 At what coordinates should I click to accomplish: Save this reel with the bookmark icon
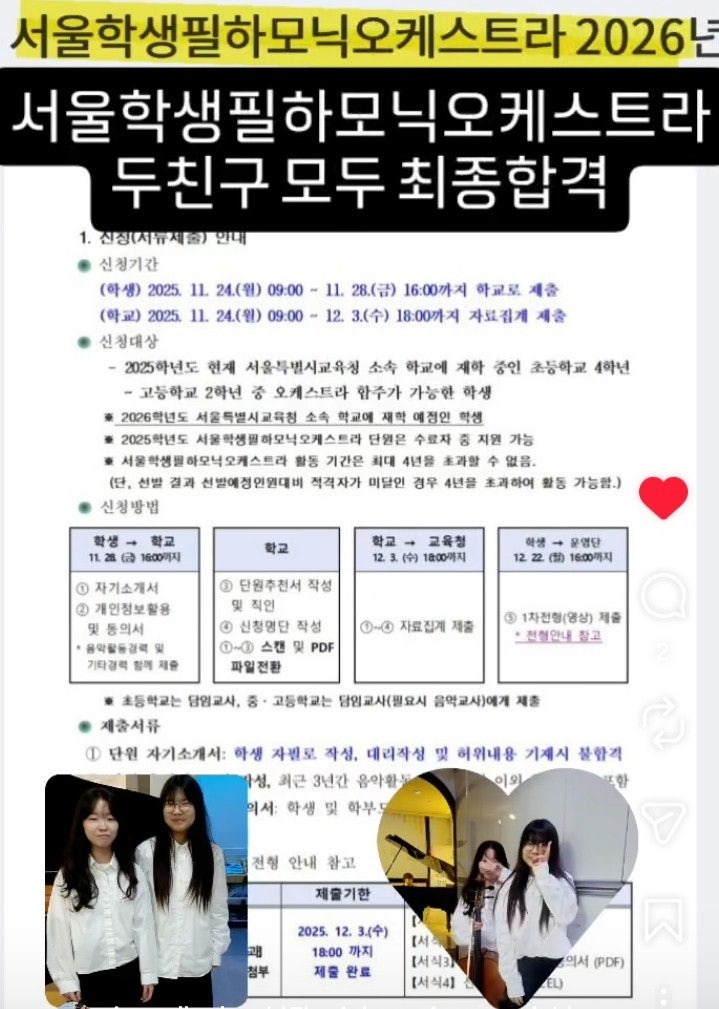[x=663, y=918]
